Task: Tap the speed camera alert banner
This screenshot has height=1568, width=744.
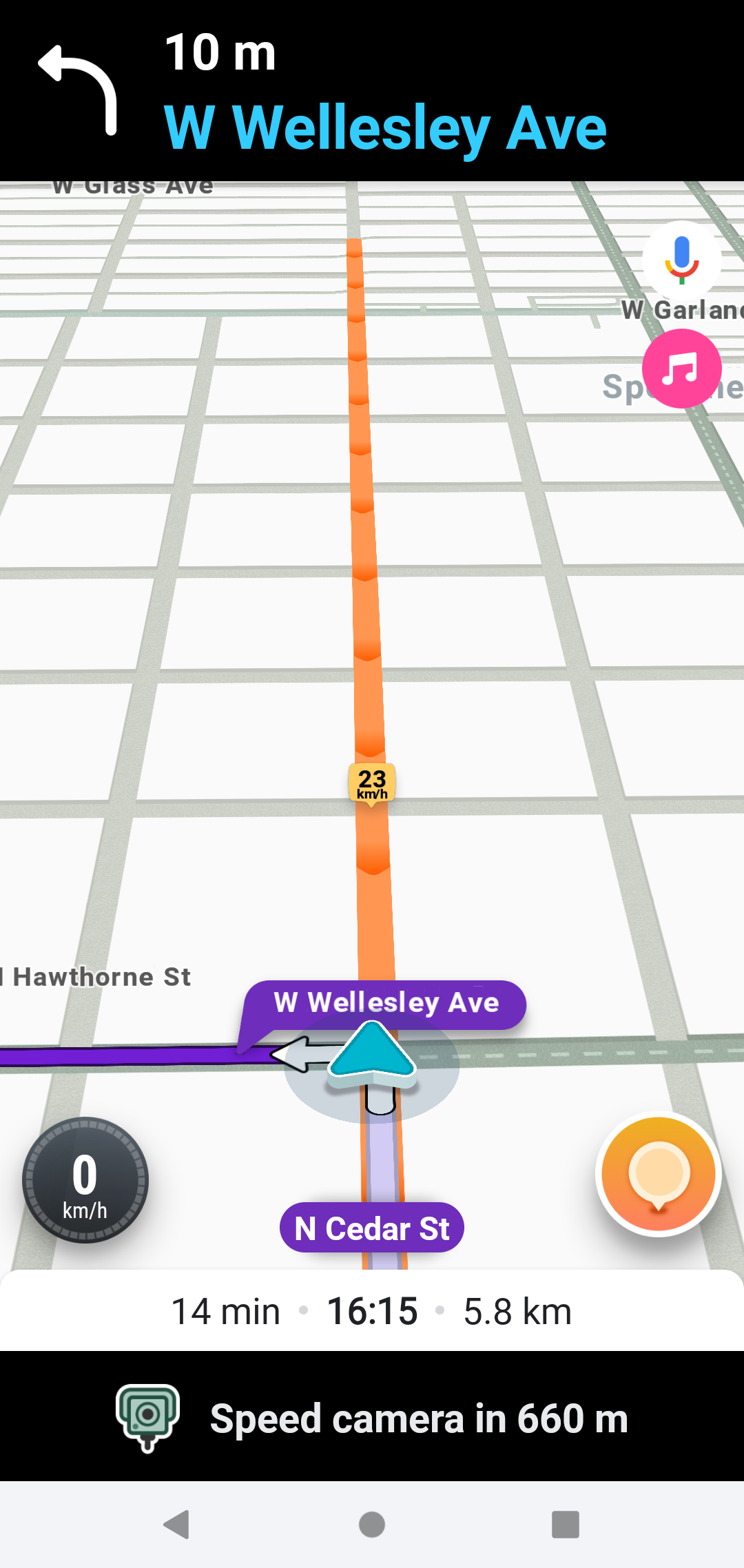Action: 372,1418
